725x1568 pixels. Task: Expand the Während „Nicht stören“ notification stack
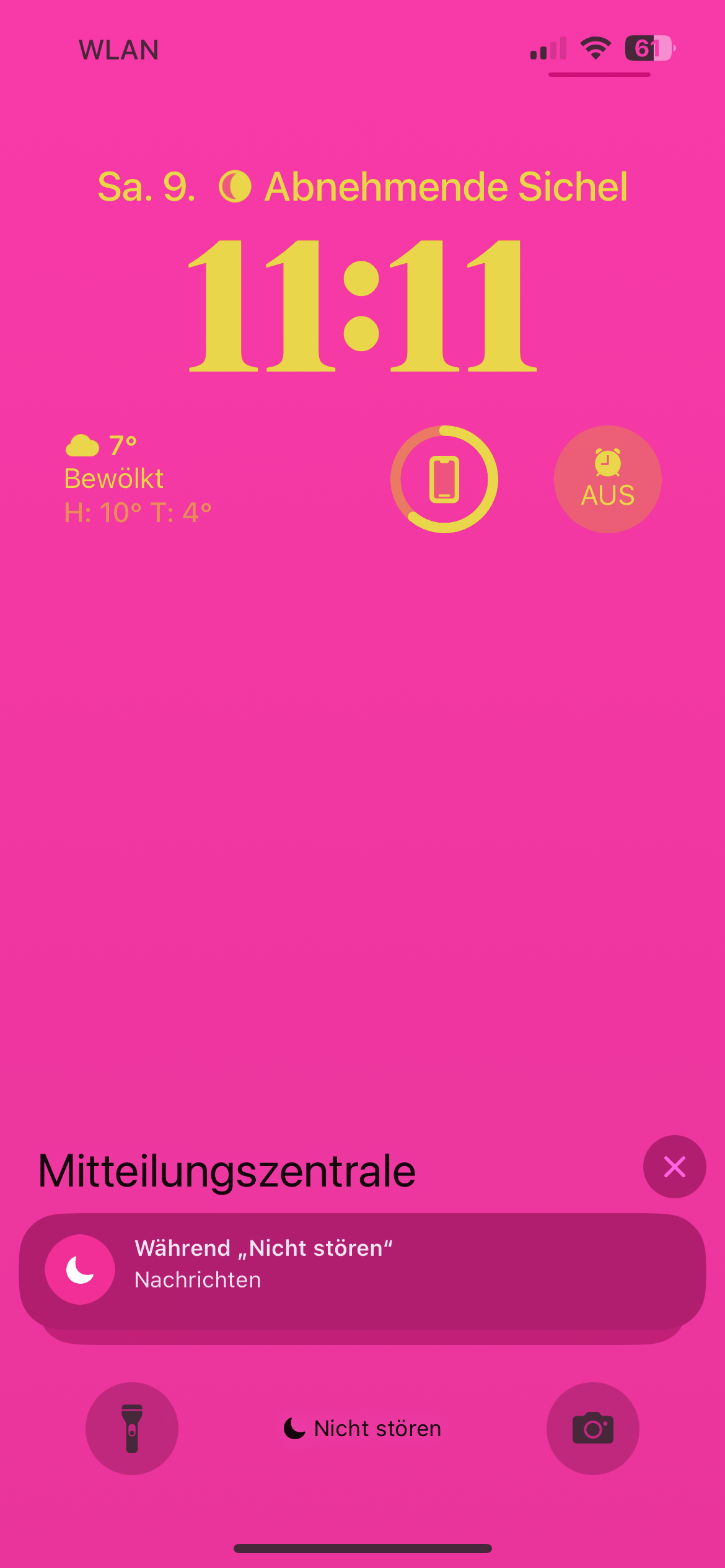362,1271
